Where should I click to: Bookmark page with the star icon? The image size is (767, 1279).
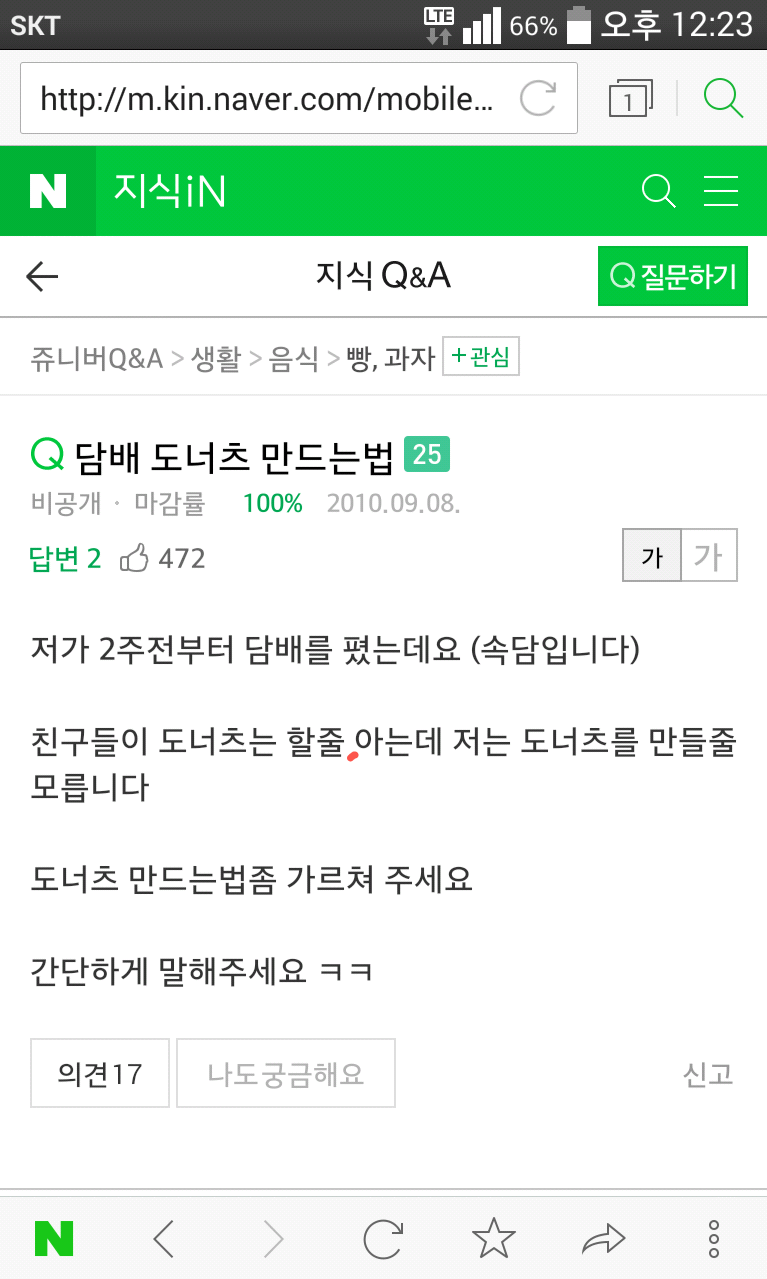[x=493, y=1239]
